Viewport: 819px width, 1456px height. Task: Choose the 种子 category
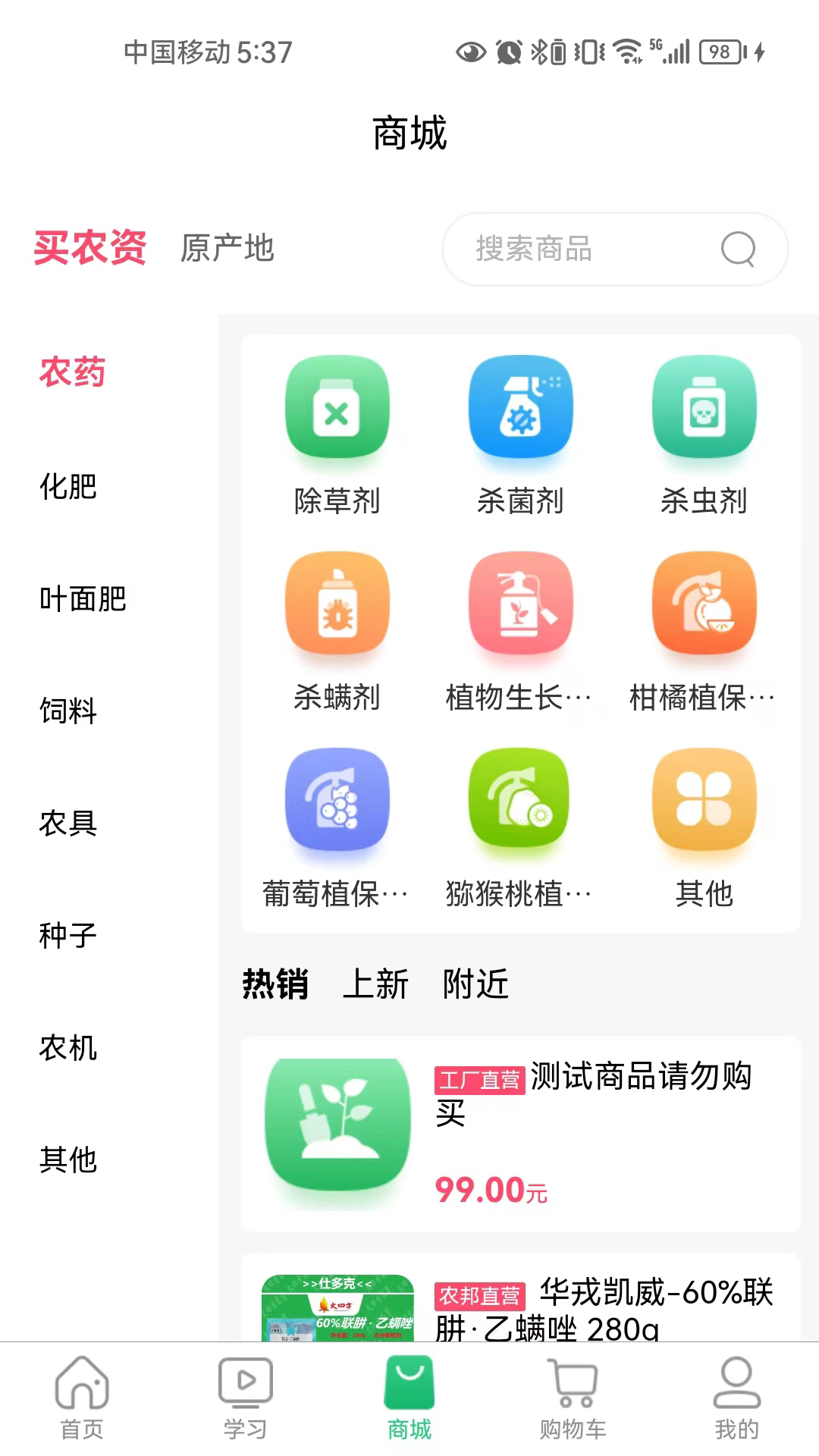click(68, 936)
